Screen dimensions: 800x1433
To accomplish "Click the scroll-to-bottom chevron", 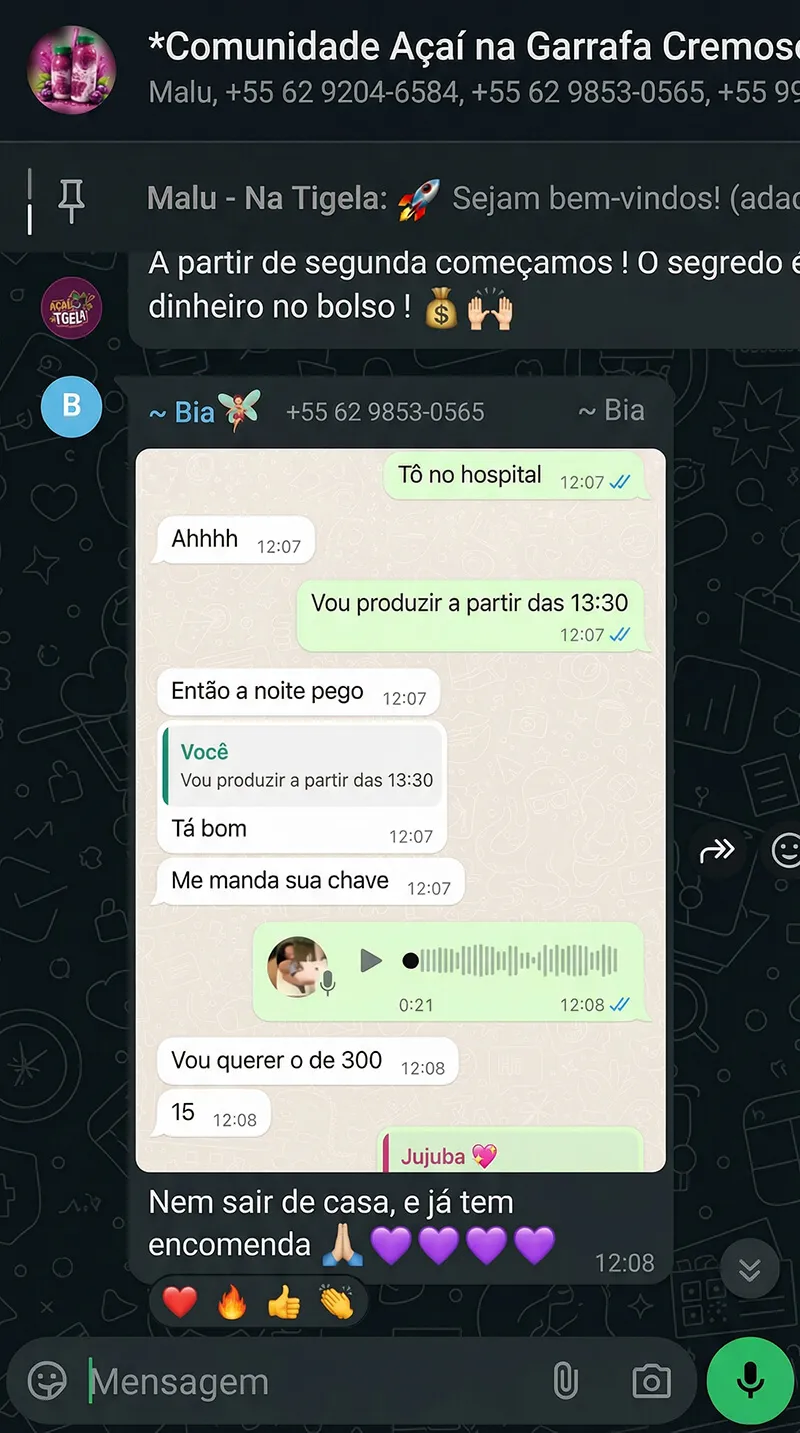I will (749, 1268).
